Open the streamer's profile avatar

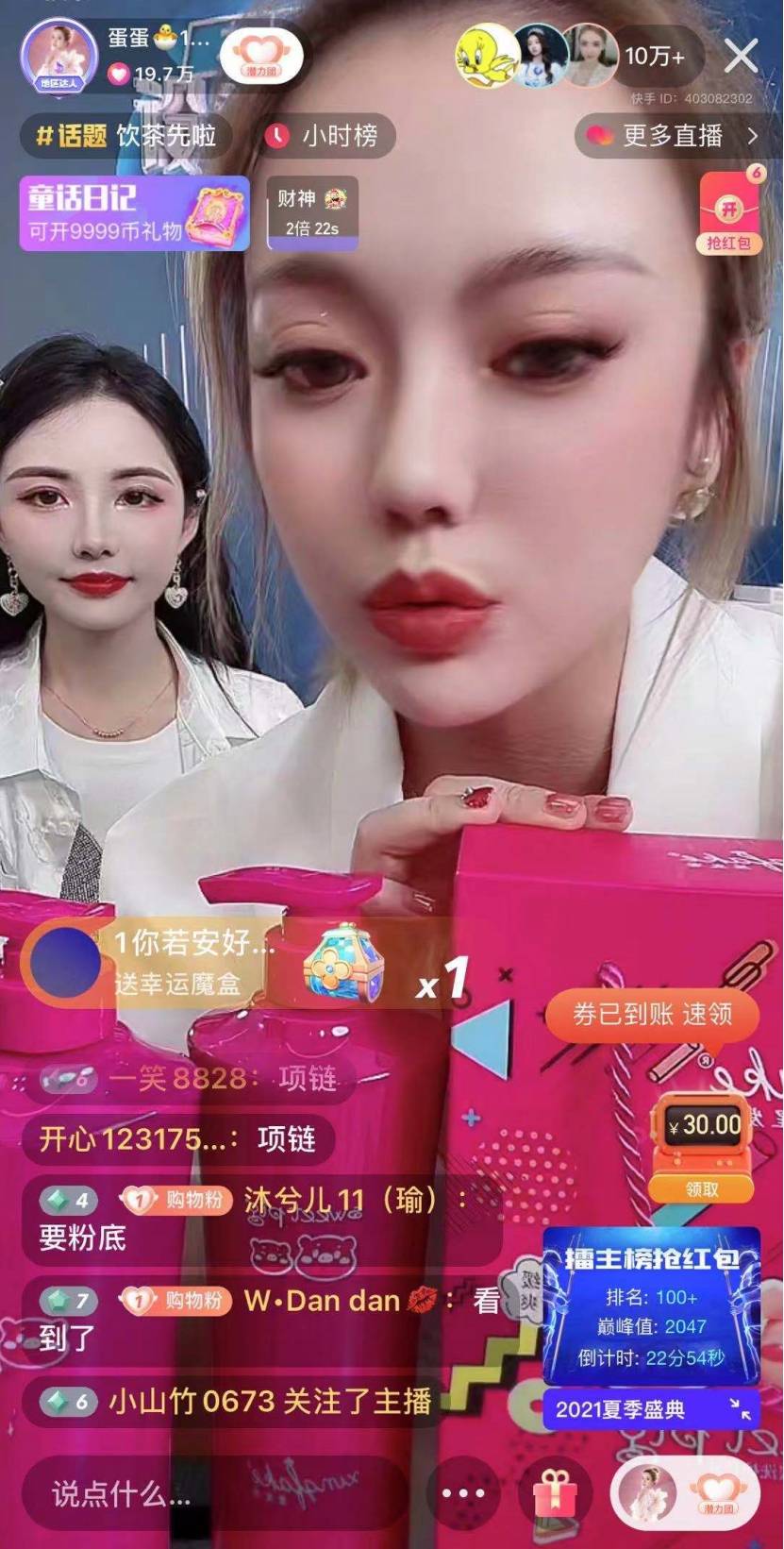pyautogui.click(x=58, y=56)
